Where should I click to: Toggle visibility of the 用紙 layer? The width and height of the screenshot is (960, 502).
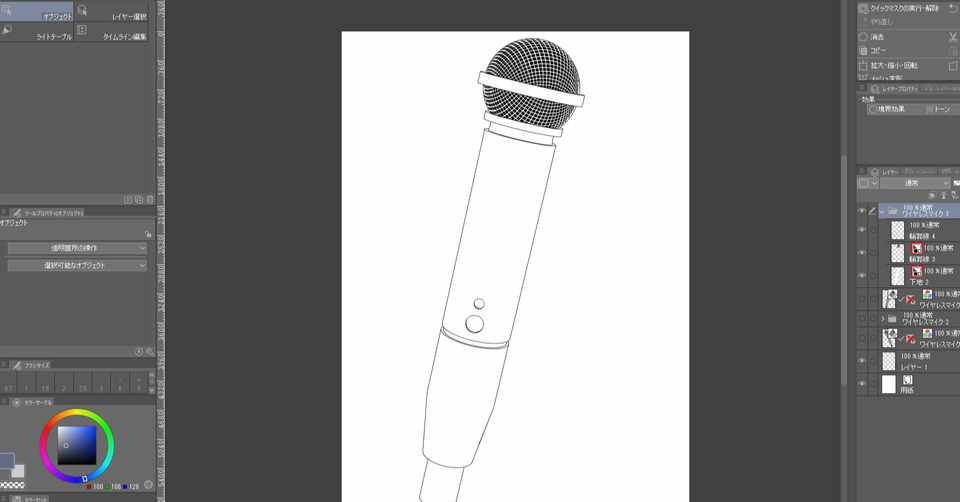(x=862, y=384)
